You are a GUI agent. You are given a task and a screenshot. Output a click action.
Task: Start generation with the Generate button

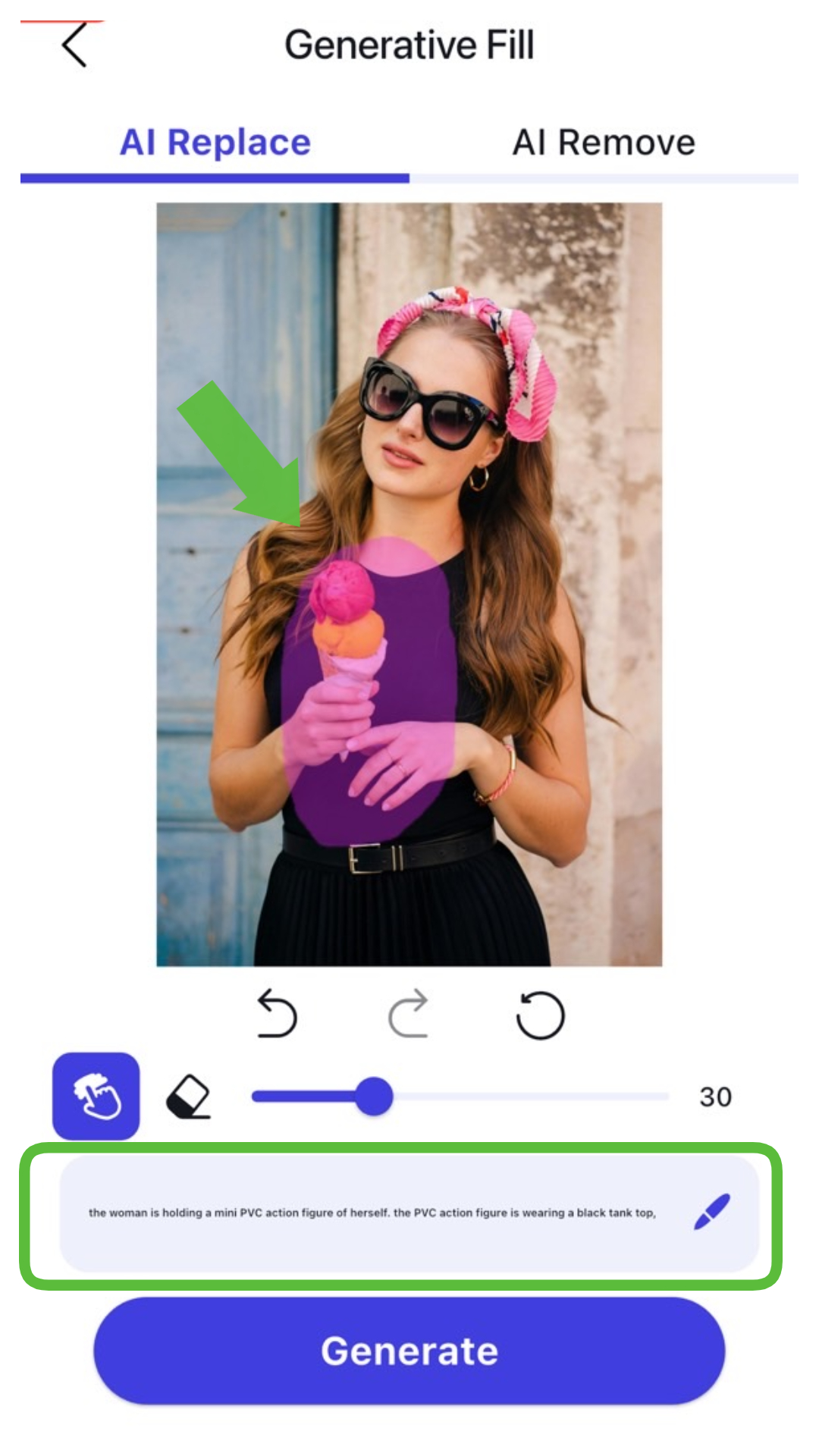coord(409,1351)
